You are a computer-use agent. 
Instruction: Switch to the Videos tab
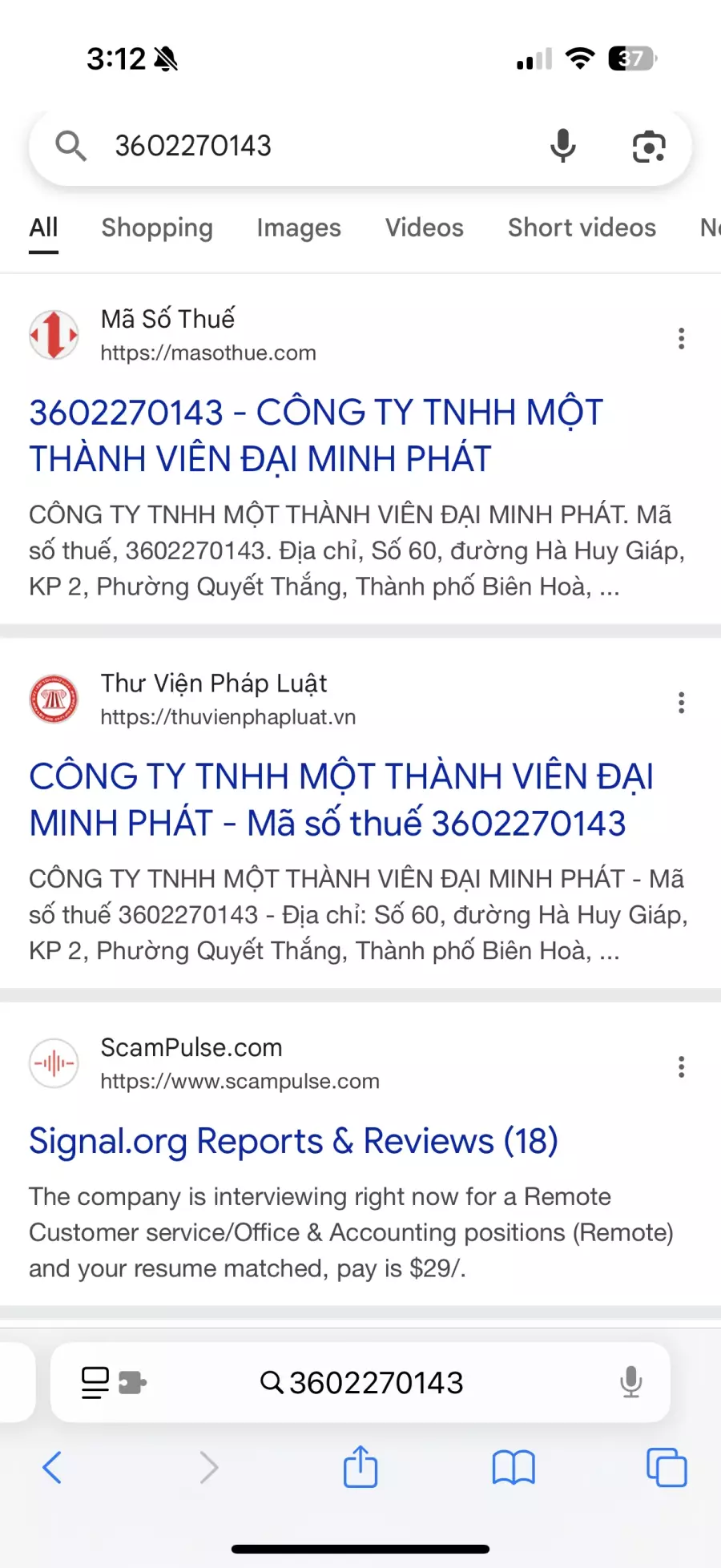click(x=425, y=228)
